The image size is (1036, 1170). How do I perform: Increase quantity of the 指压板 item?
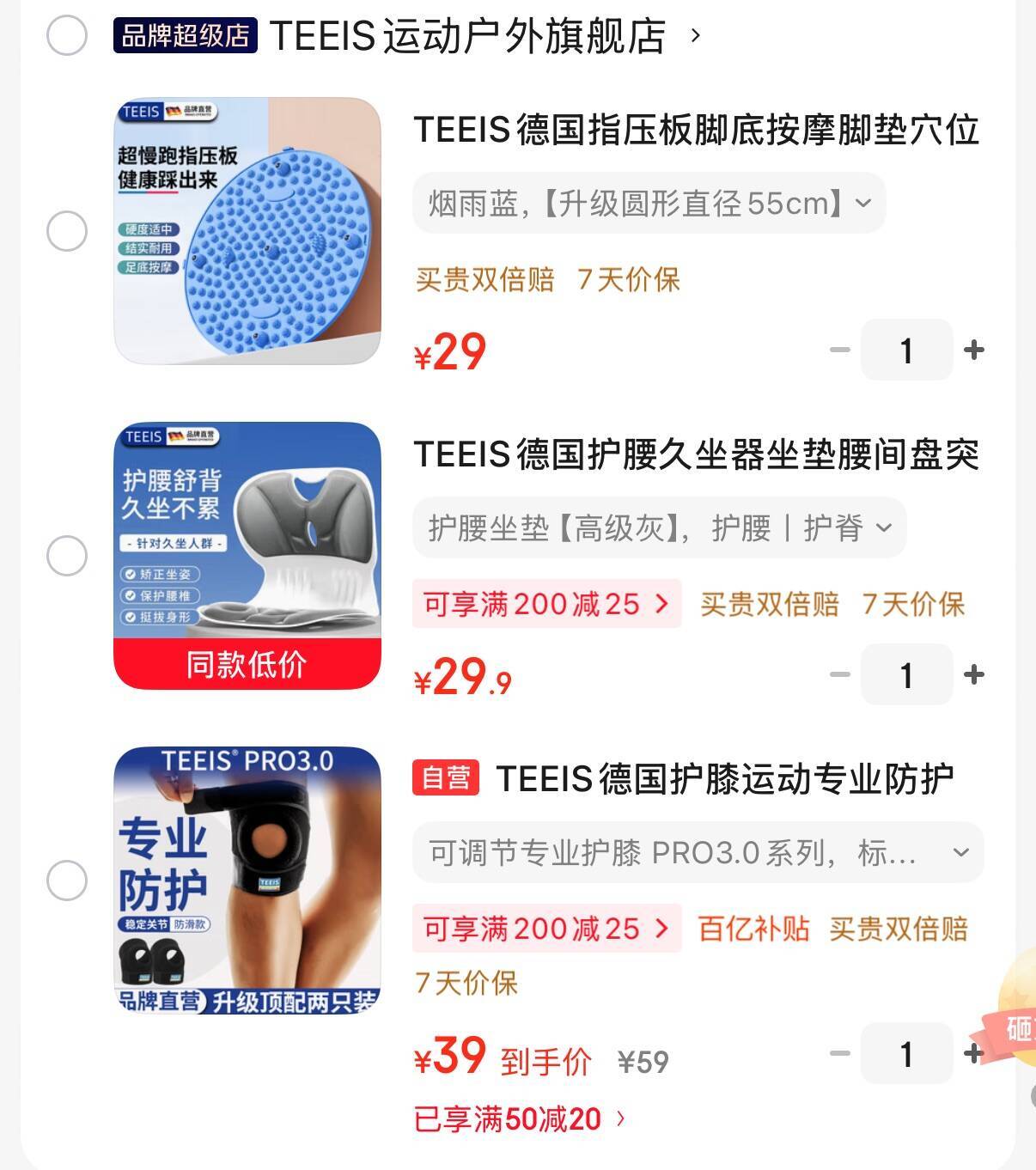(x=973, y=350)
